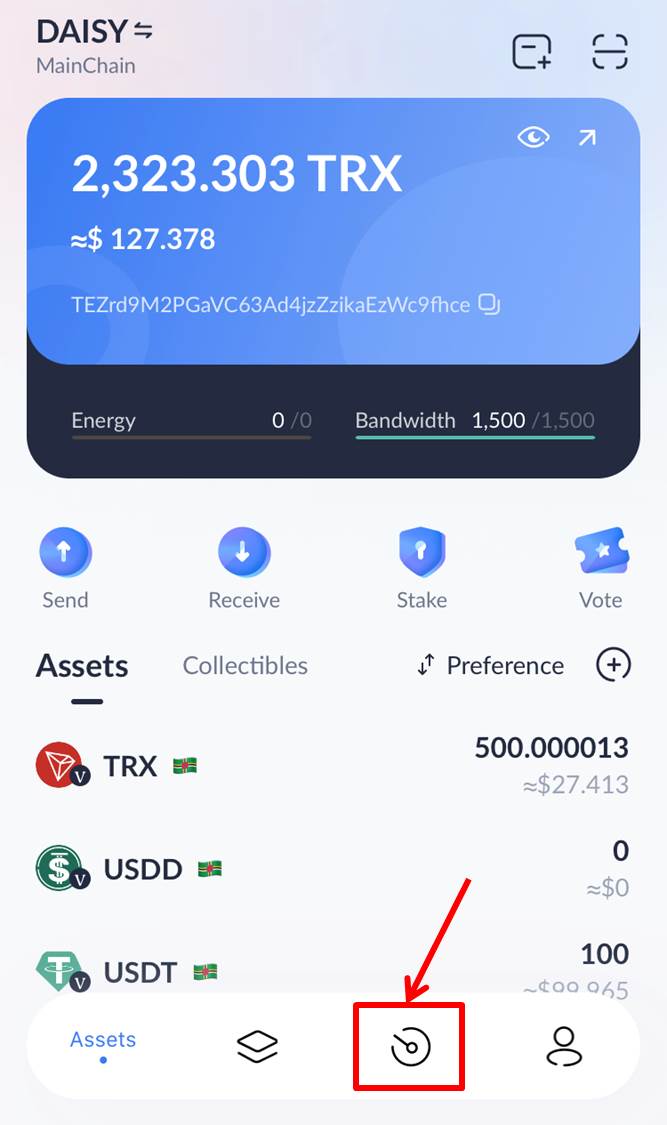
Task: Open asset Preference sorting
Action: click(x=490, y=666)
